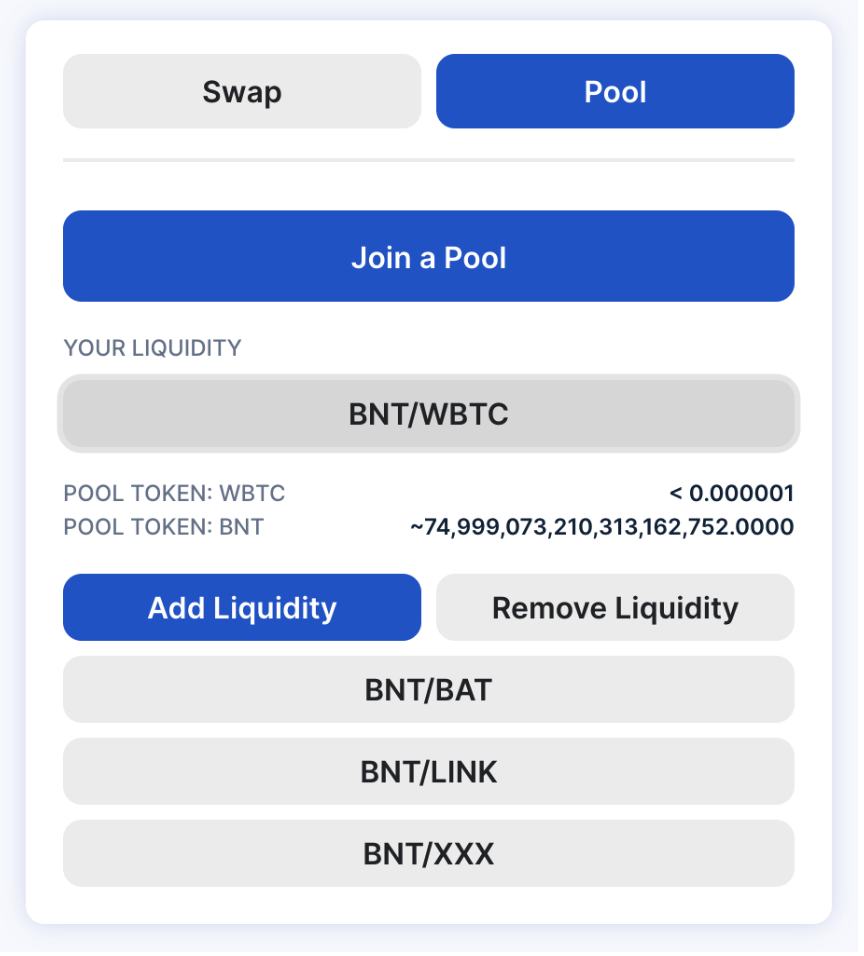This screenshot has height=956, width=864.
Task: Choose BNT/LINK from the pool list
Action: click(x=428, y=771)
